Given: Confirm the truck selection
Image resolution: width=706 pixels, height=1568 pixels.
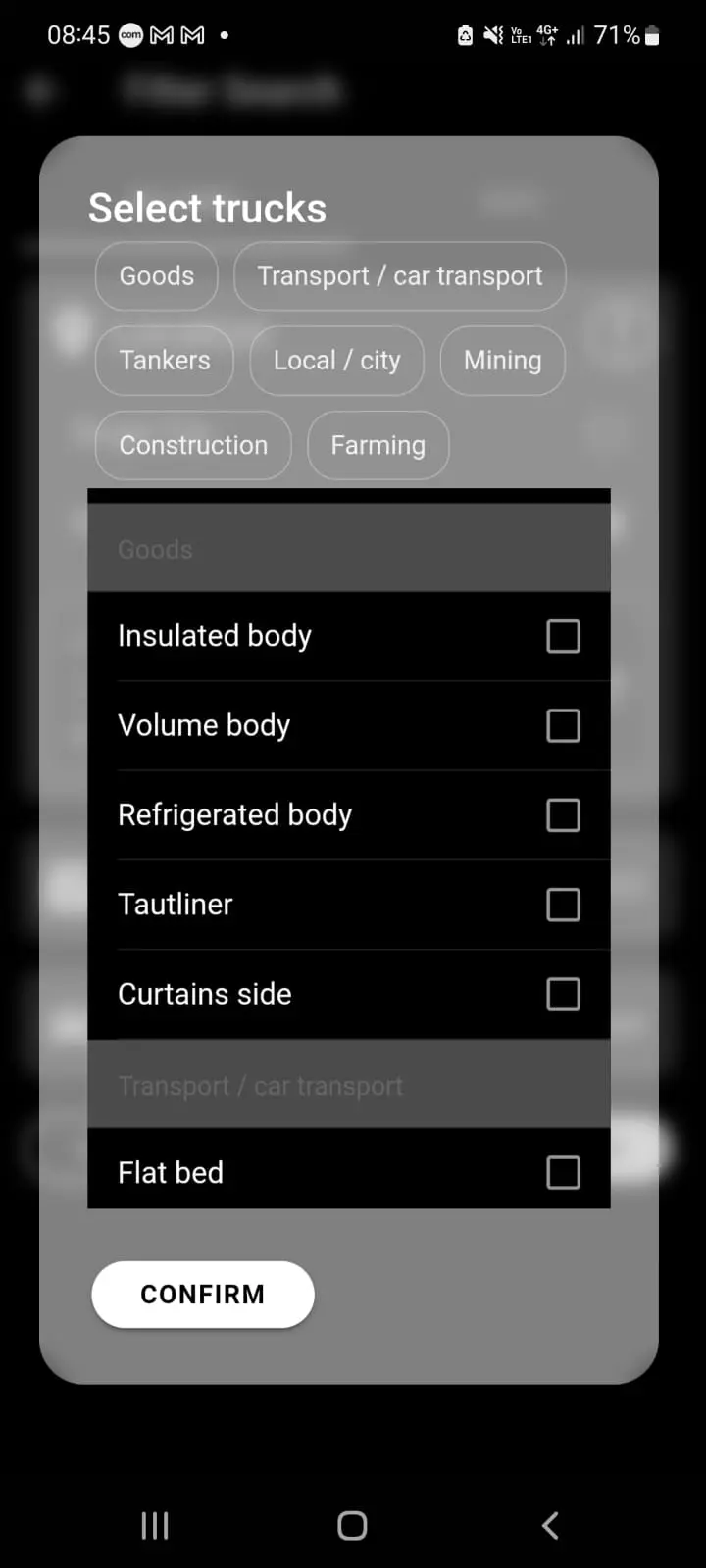Looking at the screenshot, I should (203, 1295).
